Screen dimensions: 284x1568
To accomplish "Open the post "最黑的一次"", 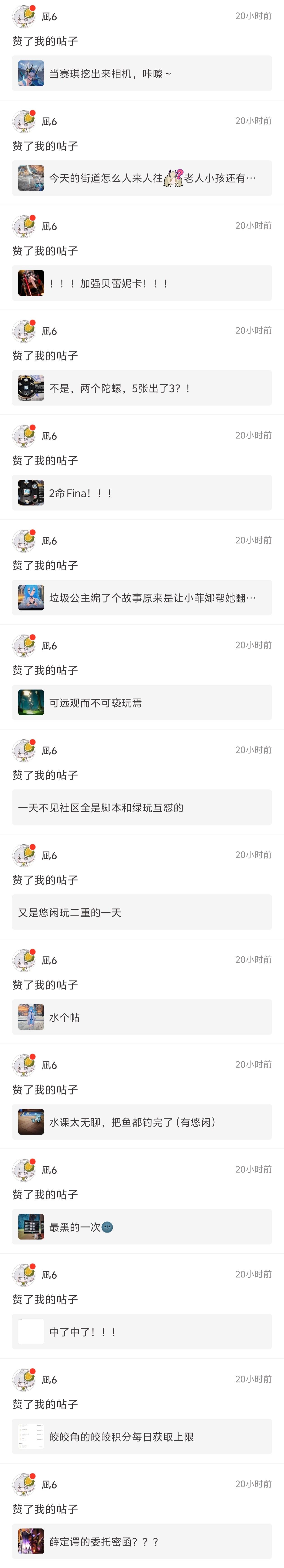I will point(141,1227).
